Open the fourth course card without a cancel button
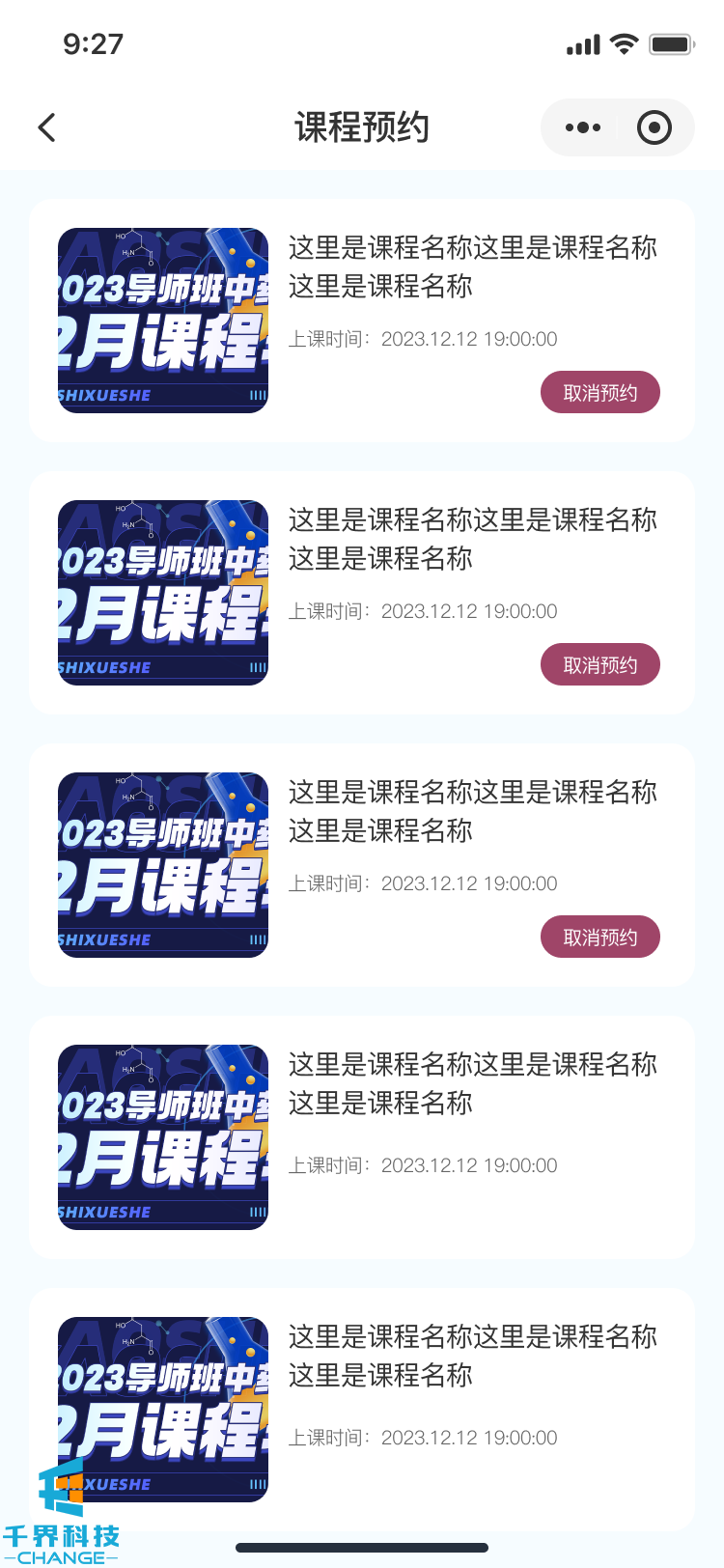This screenshot has height=1568, width=724. click(362, 1137)
